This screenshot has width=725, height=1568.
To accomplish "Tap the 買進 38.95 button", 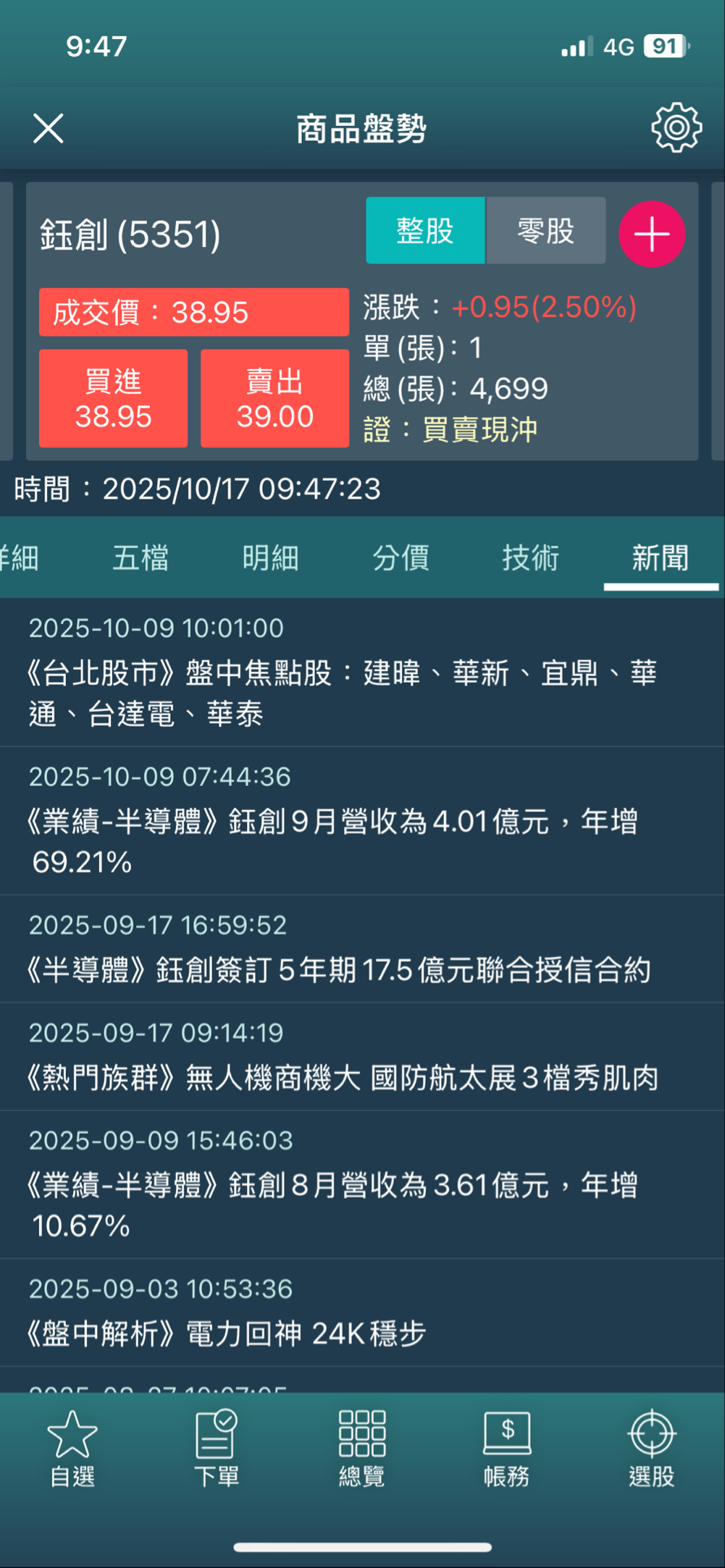I will click(x=113, y=398).
